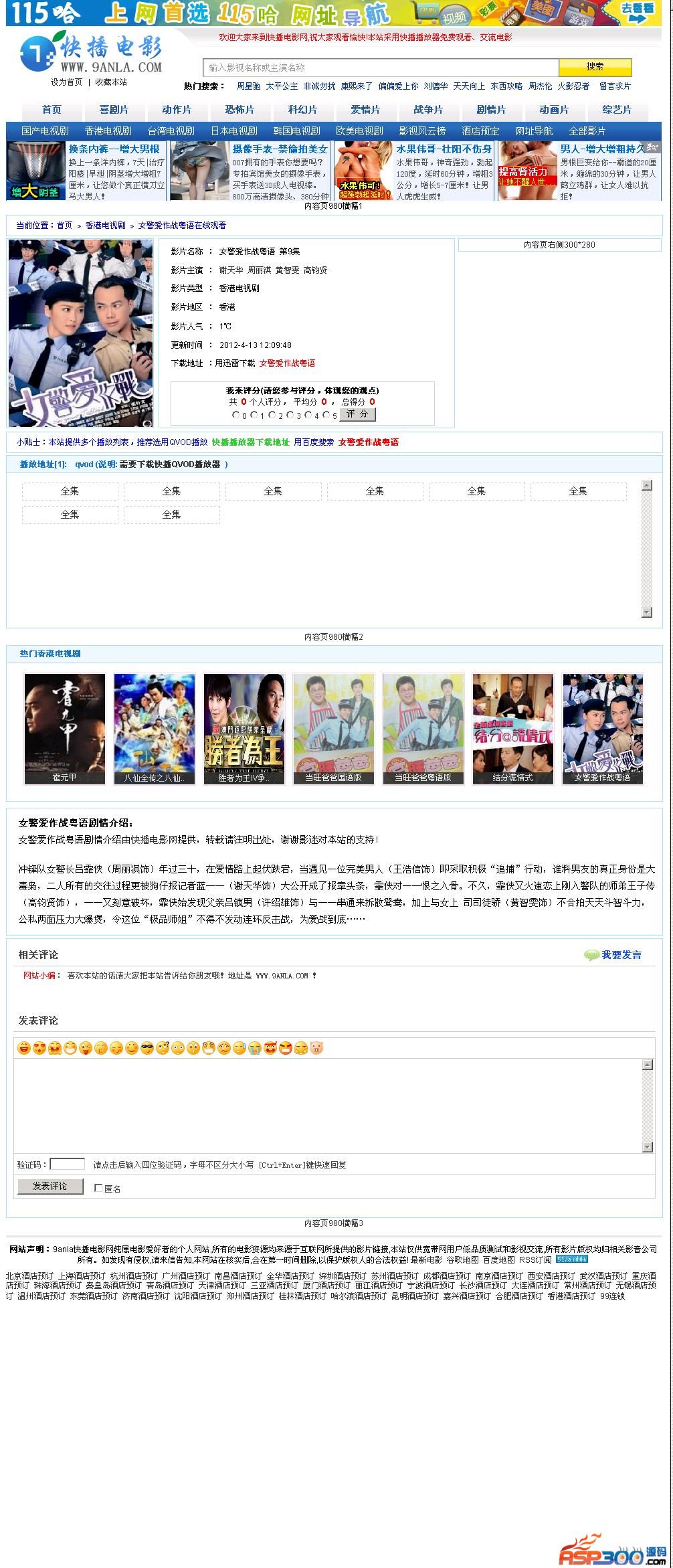Submit with the 发表评论 button
This screenshot has width=673, height=1568.
coord(50,1186)
